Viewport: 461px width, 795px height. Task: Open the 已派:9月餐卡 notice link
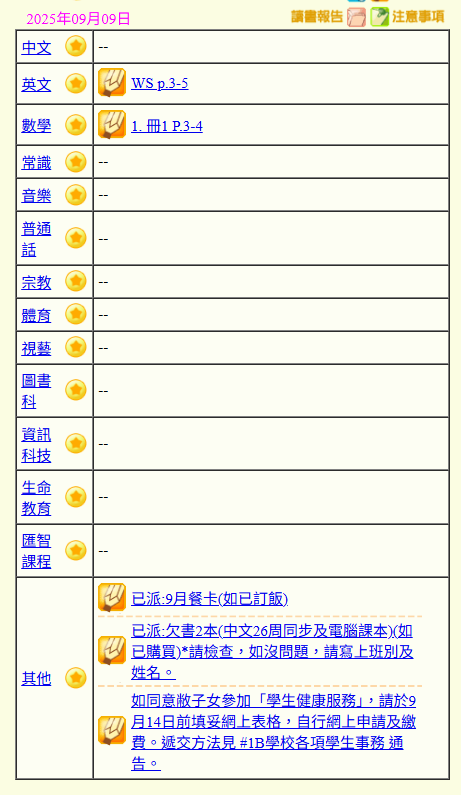[x=209, y=599]
